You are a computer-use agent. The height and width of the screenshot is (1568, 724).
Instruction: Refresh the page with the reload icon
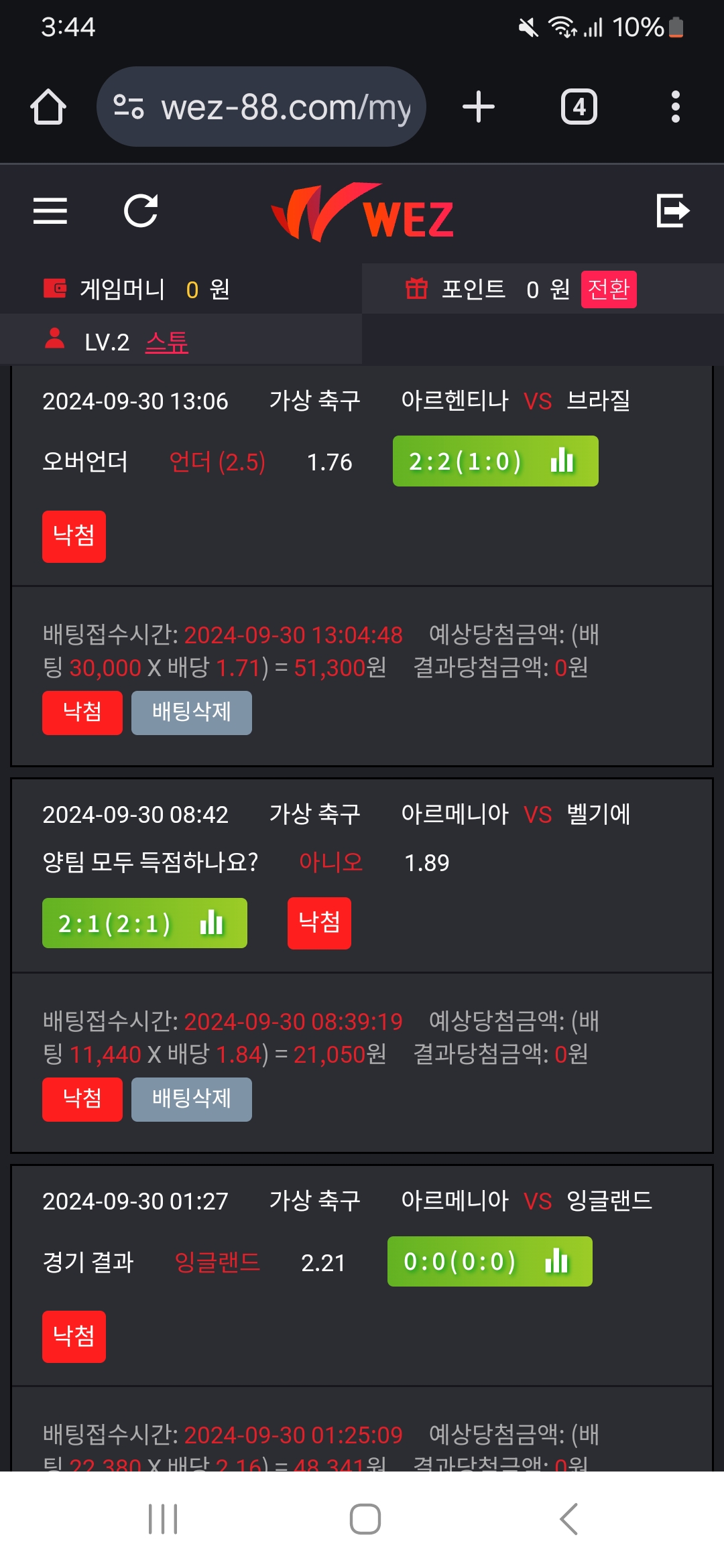[x=141, y=211]
